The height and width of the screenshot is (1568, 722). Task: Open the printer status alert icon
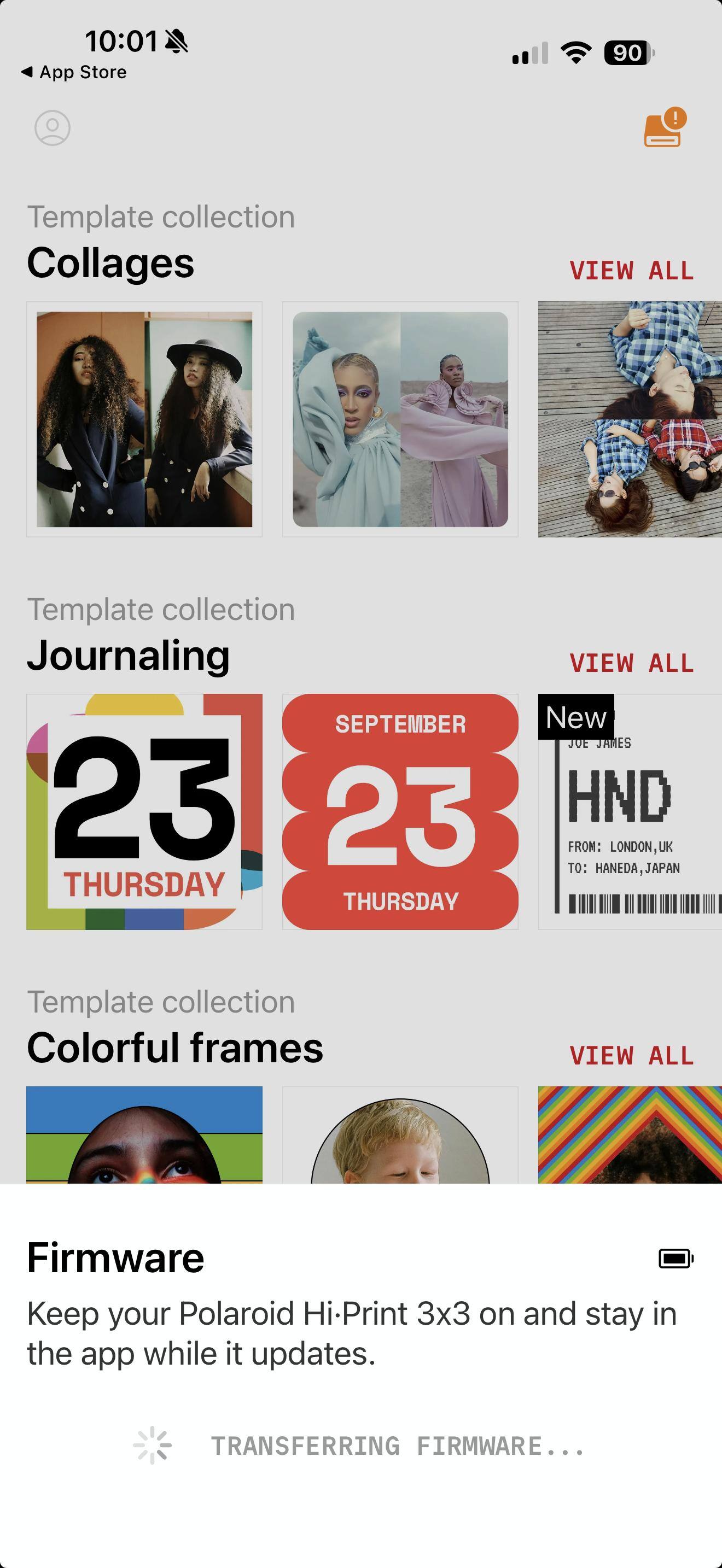[665, 127]
